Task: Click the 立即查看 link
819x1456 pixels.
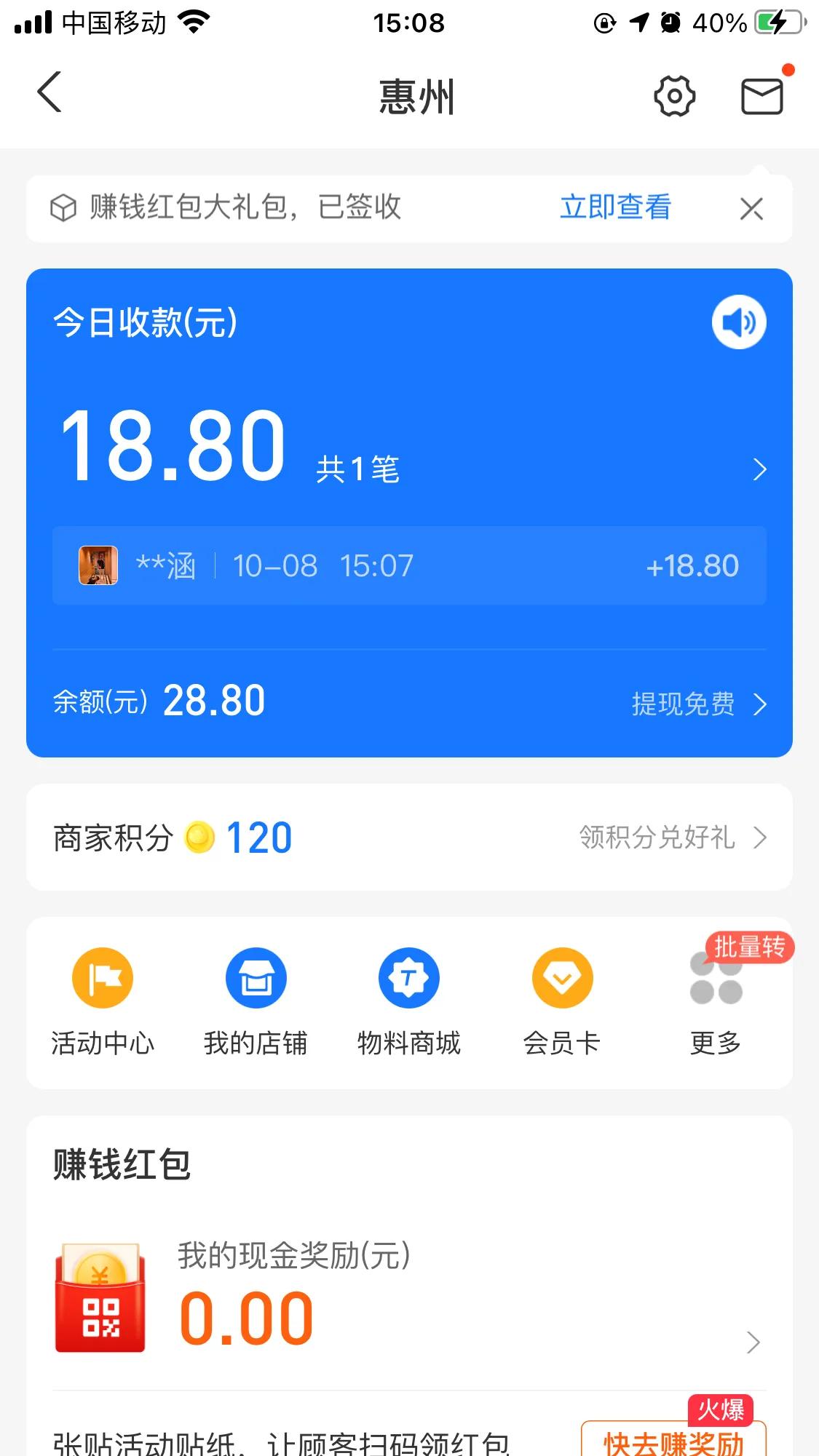Action: (x=615, y=207)
